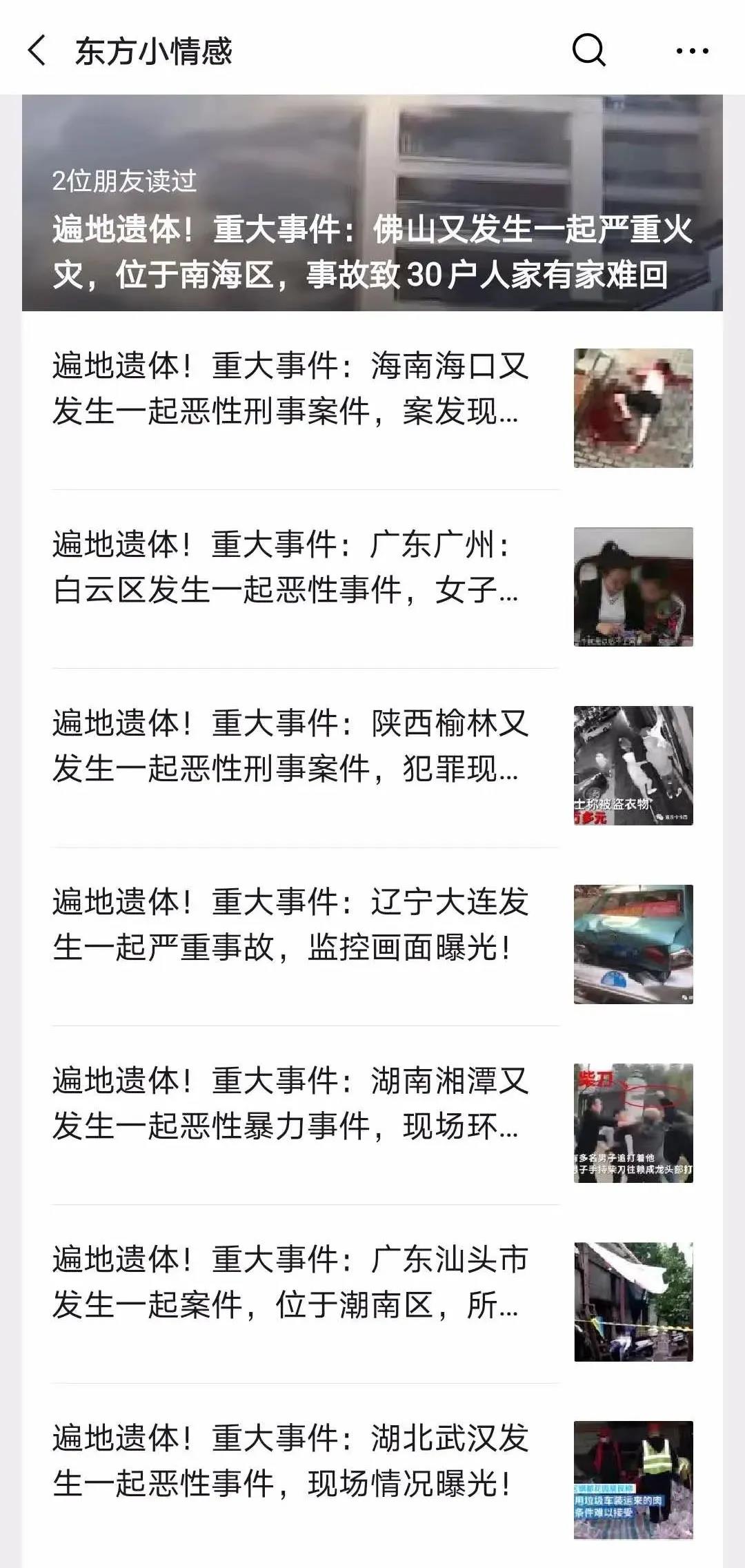Go back using the arrow beside 东方小情感
Viewport: 745px width, 1568px height.
(37, 50)
